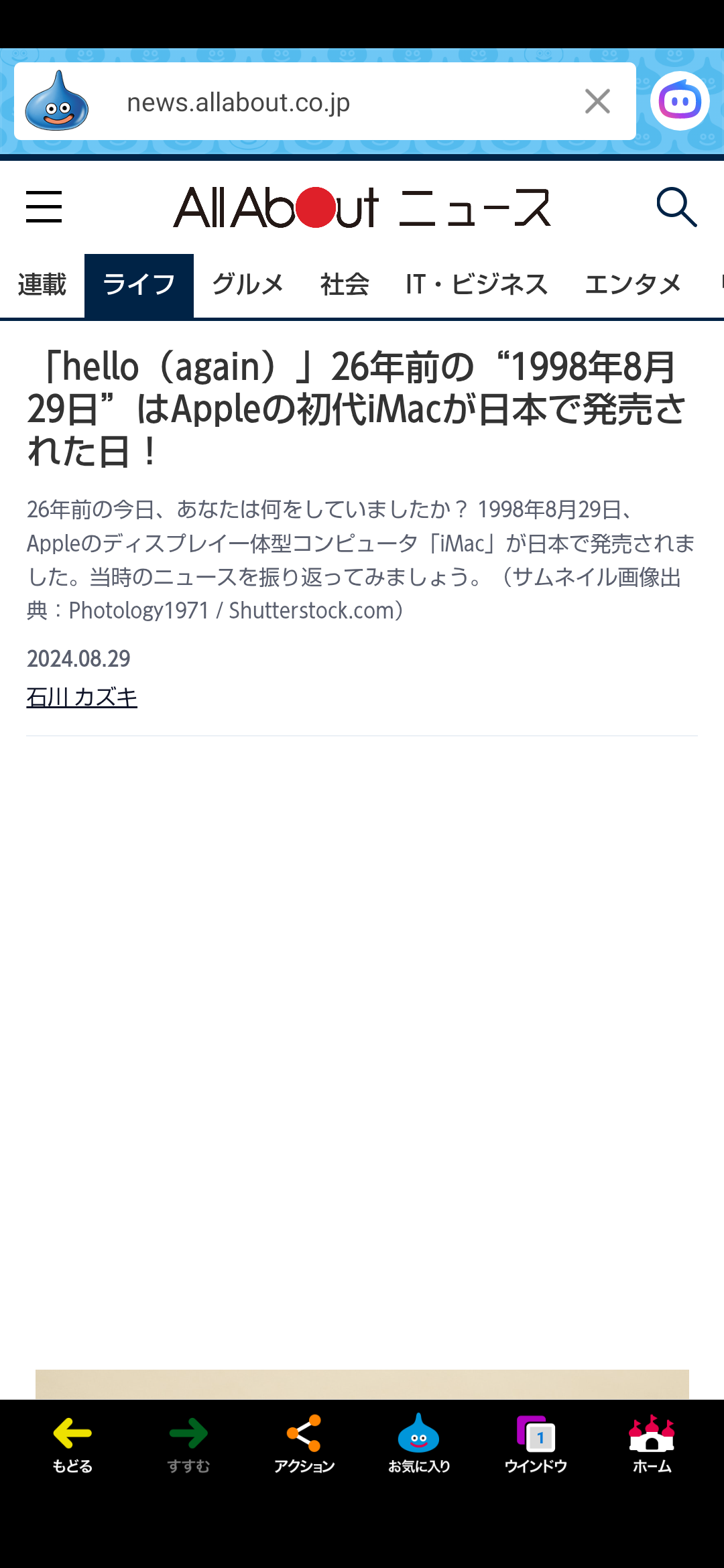
Task: Open the hamburger menu
Action: point(44,206)
